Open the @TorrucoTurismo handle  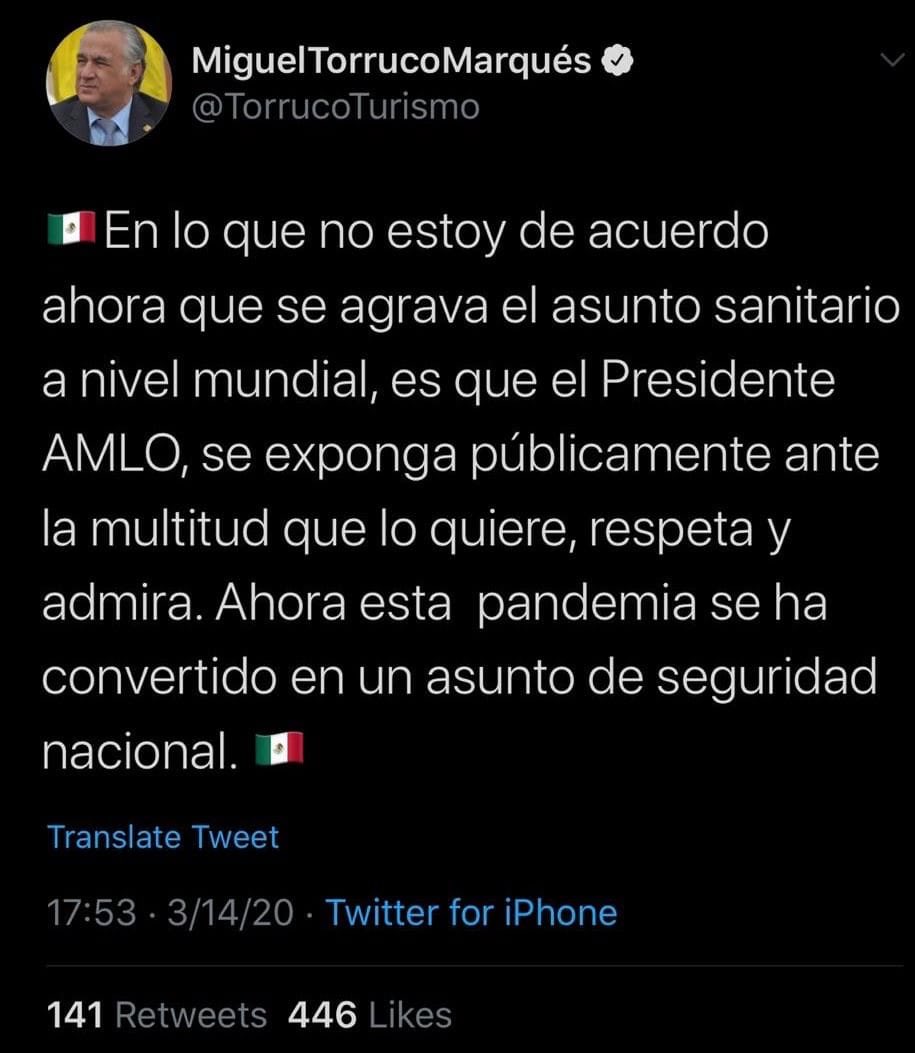pyautogui.click(x=335, y=106)
